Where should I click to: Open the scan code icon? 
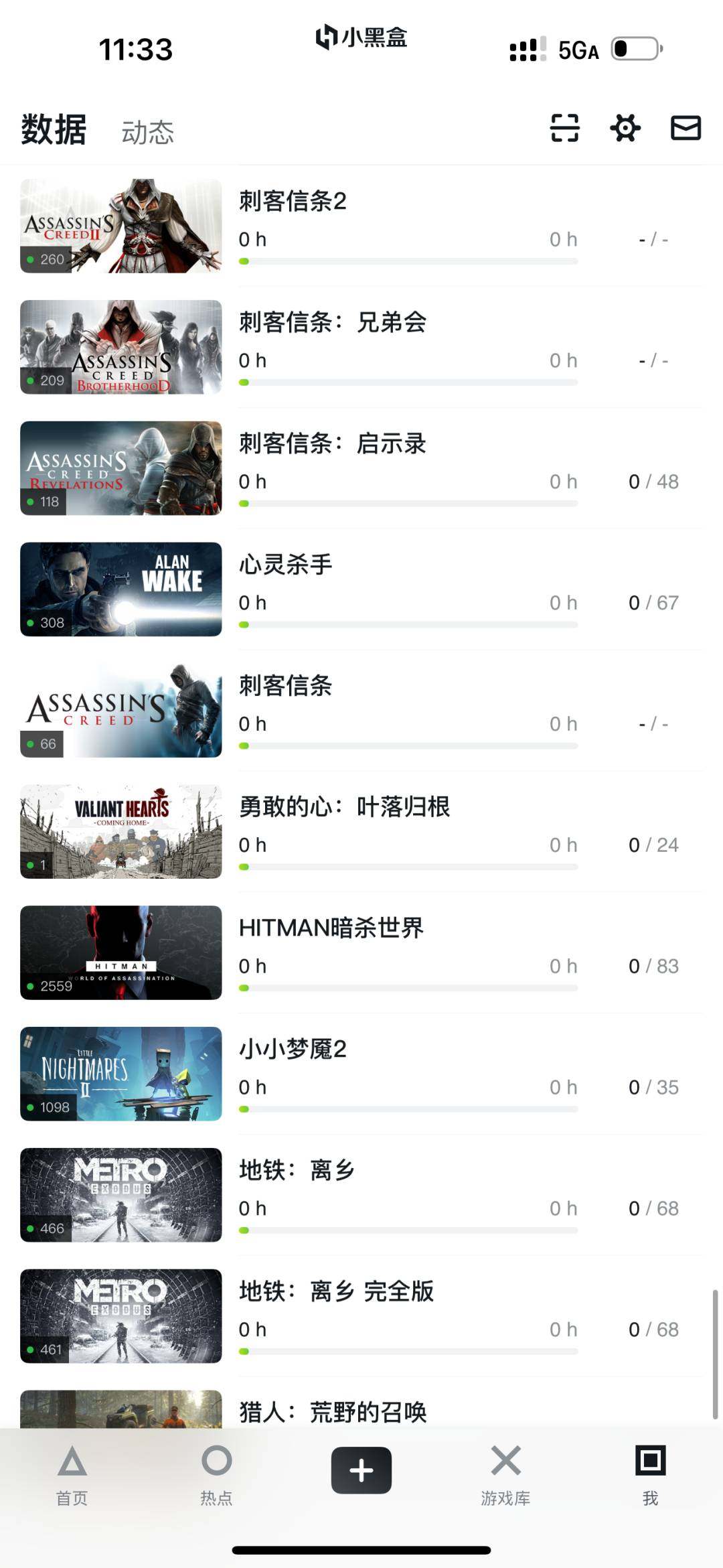[564, 128]
